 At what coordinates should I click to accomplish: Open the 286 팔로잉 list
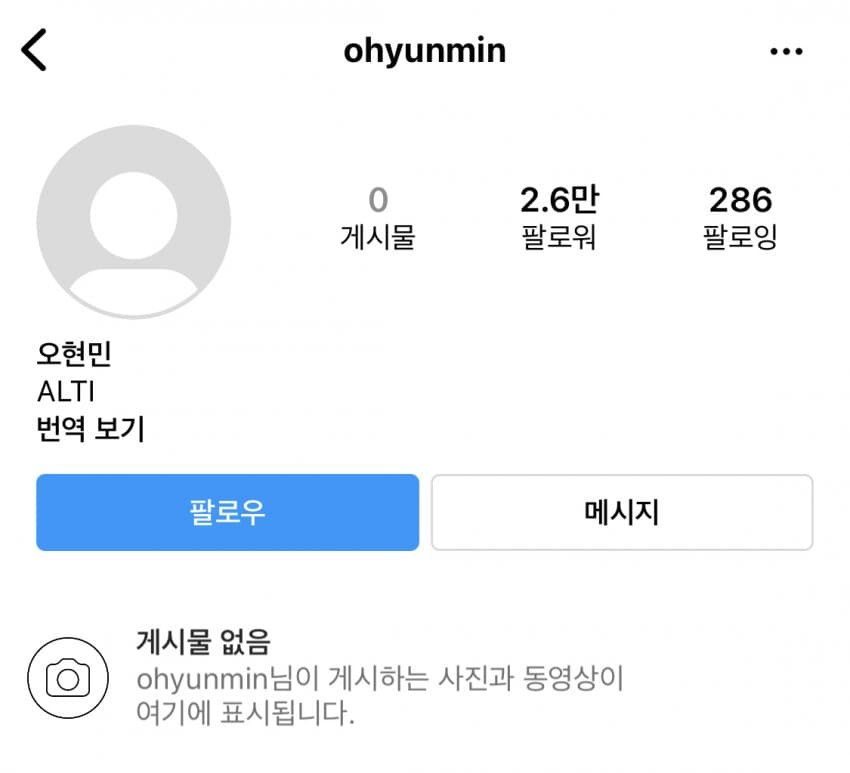(x=740, y=217)
